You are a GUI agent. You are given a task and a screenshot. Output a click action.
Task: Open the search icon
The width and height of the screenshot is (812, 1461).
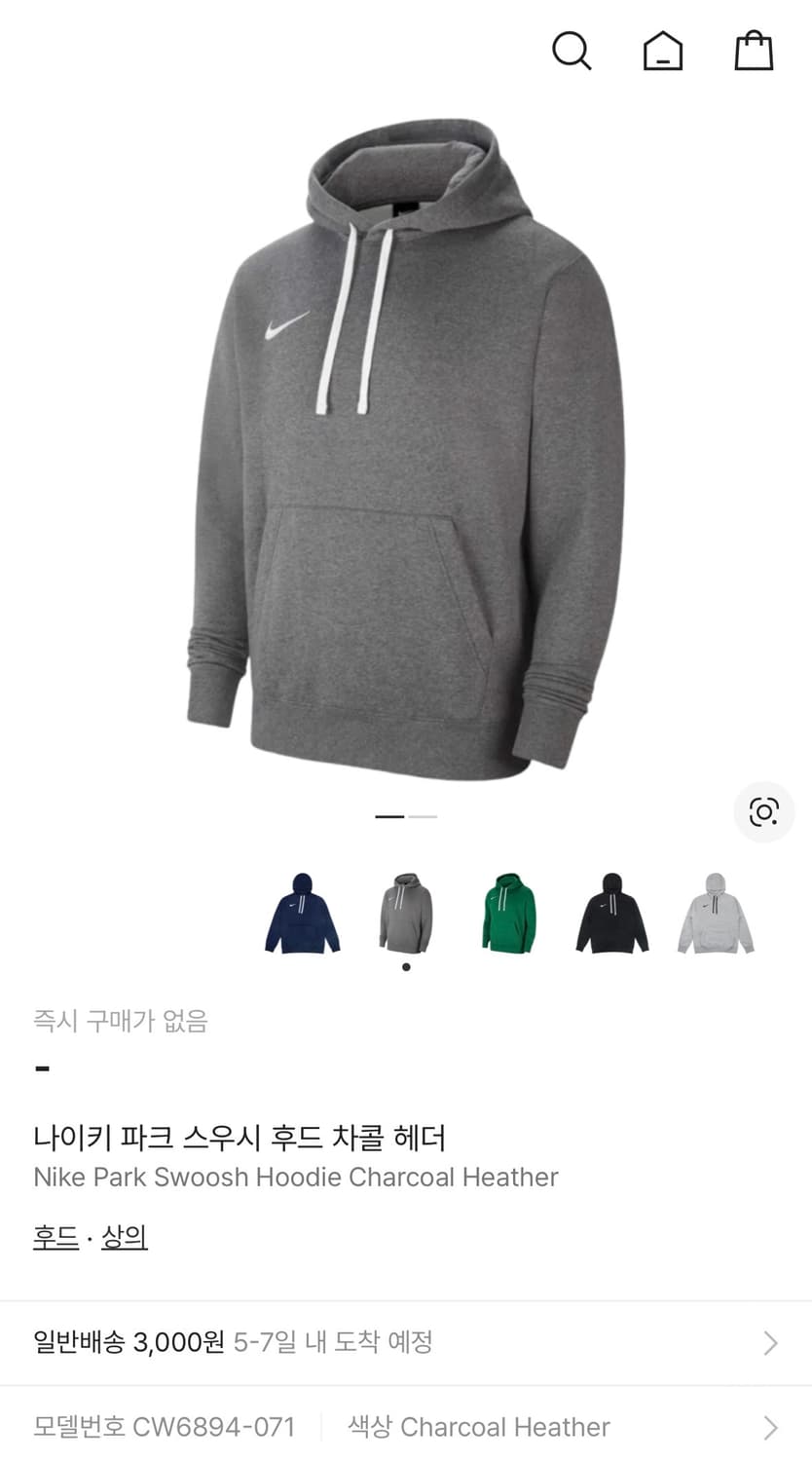[x=572, y=52]
